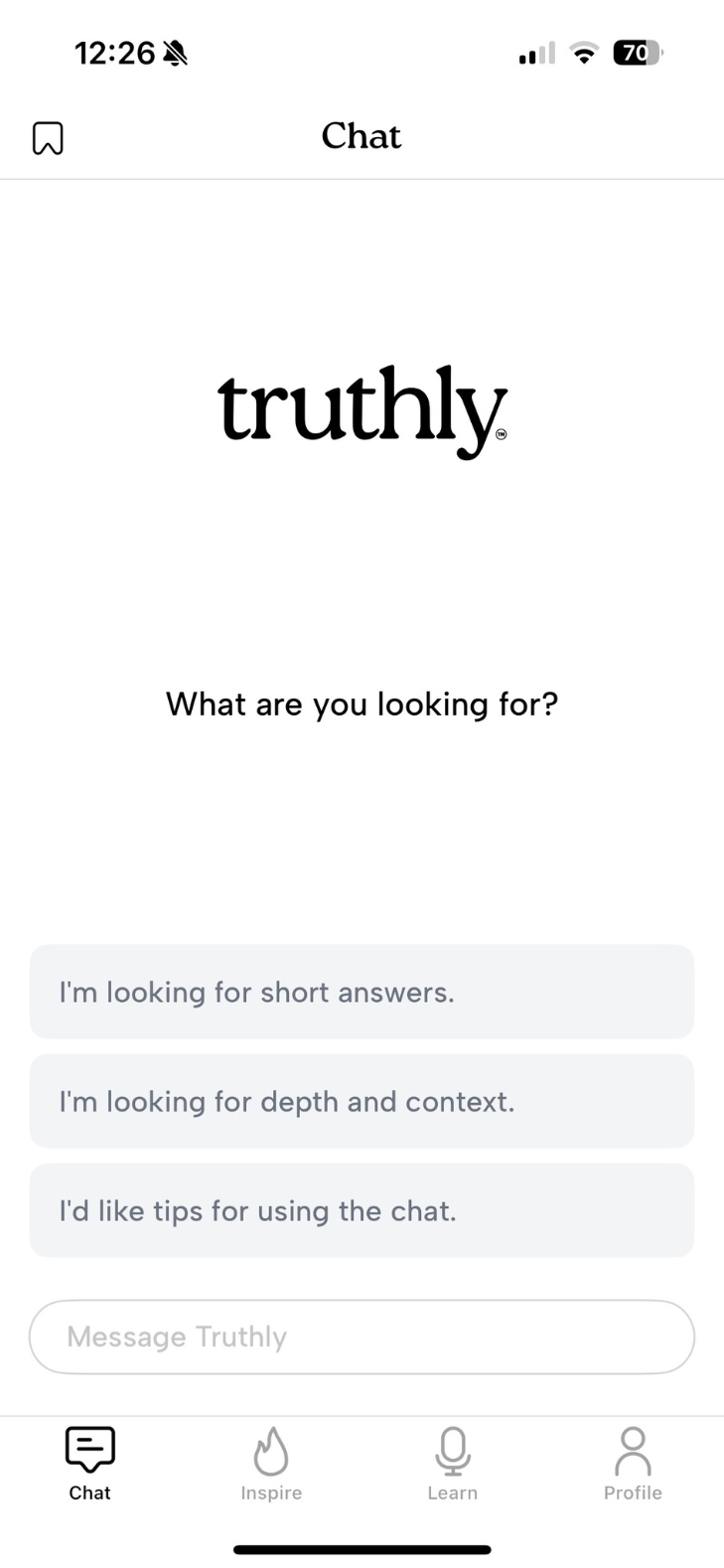Open the Profile tab
Viewport: 724px width, 1568px height.
click(x=633, y=1464)
